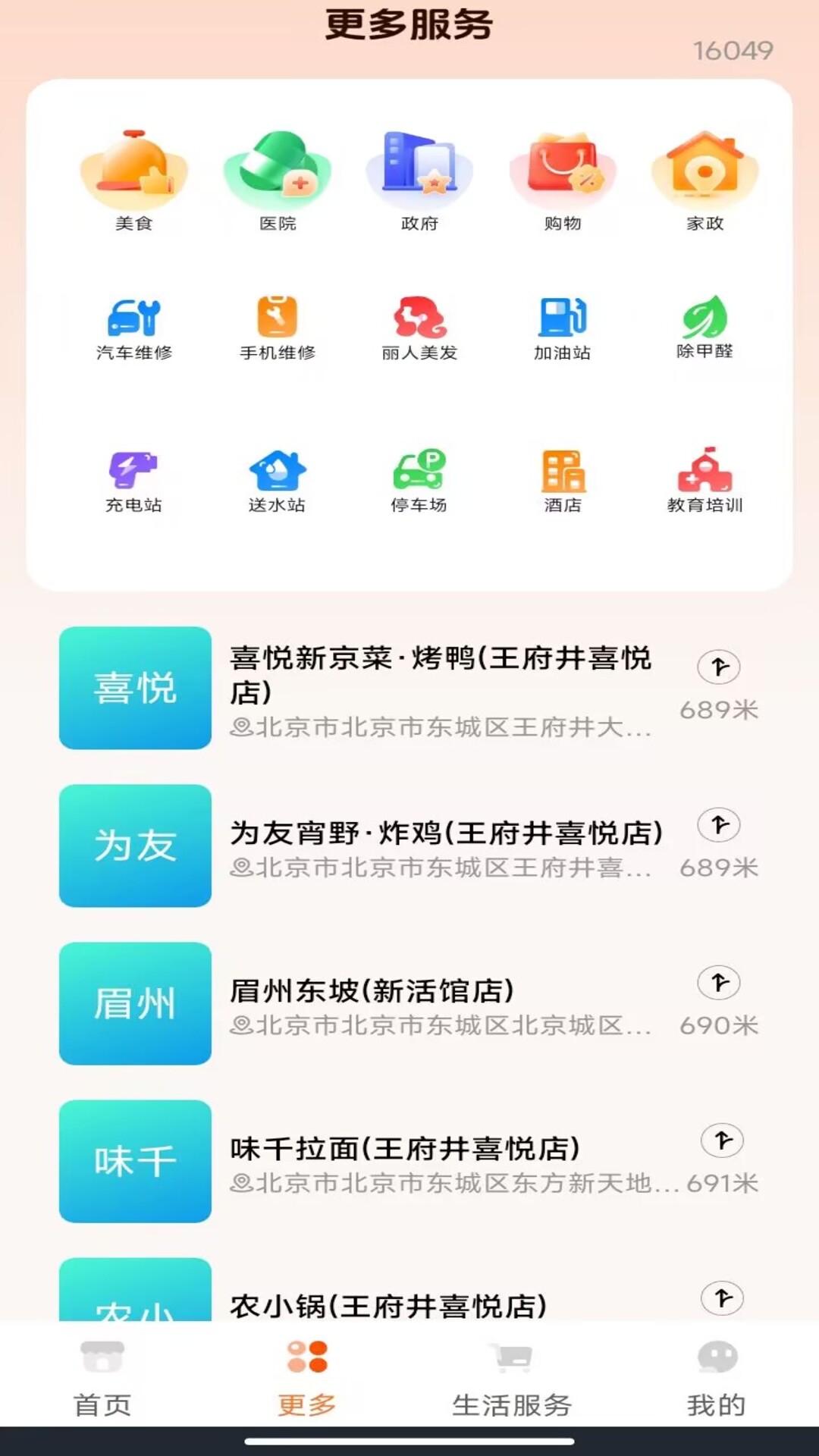Select the 汽车维修 car repair icon
This screenshot has height=1456, width=819.
pos(134,318)
